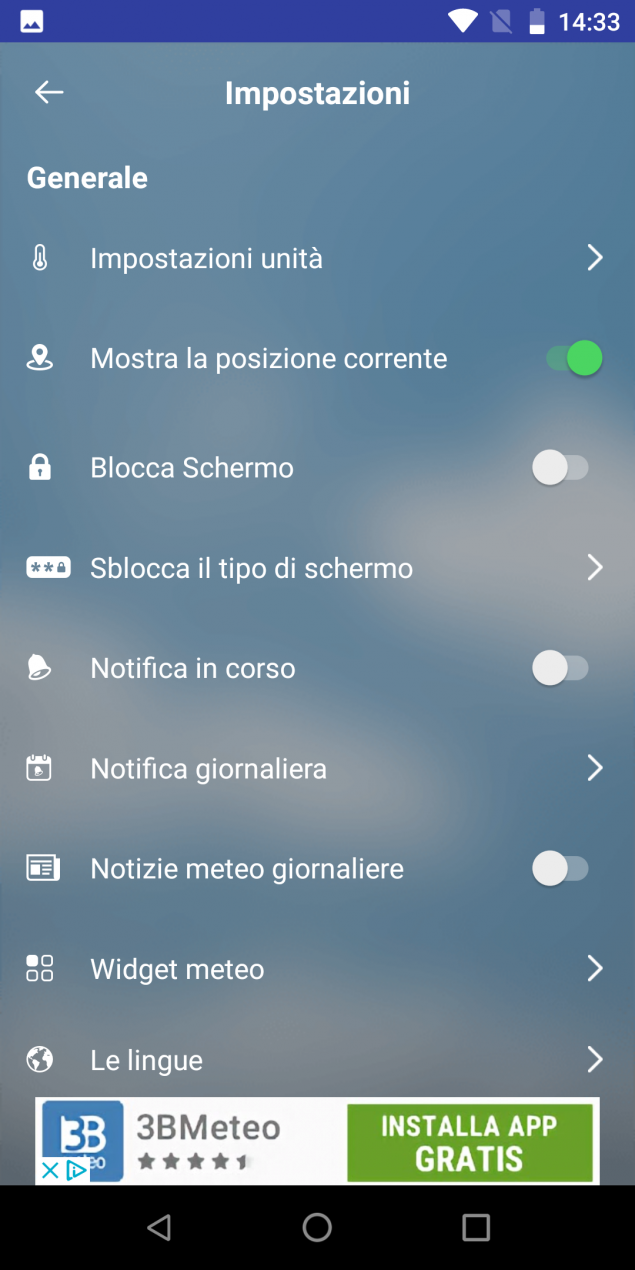Open Widget meteo options
The width and height of the screenshot is (635, 1270).
point(317,968)
